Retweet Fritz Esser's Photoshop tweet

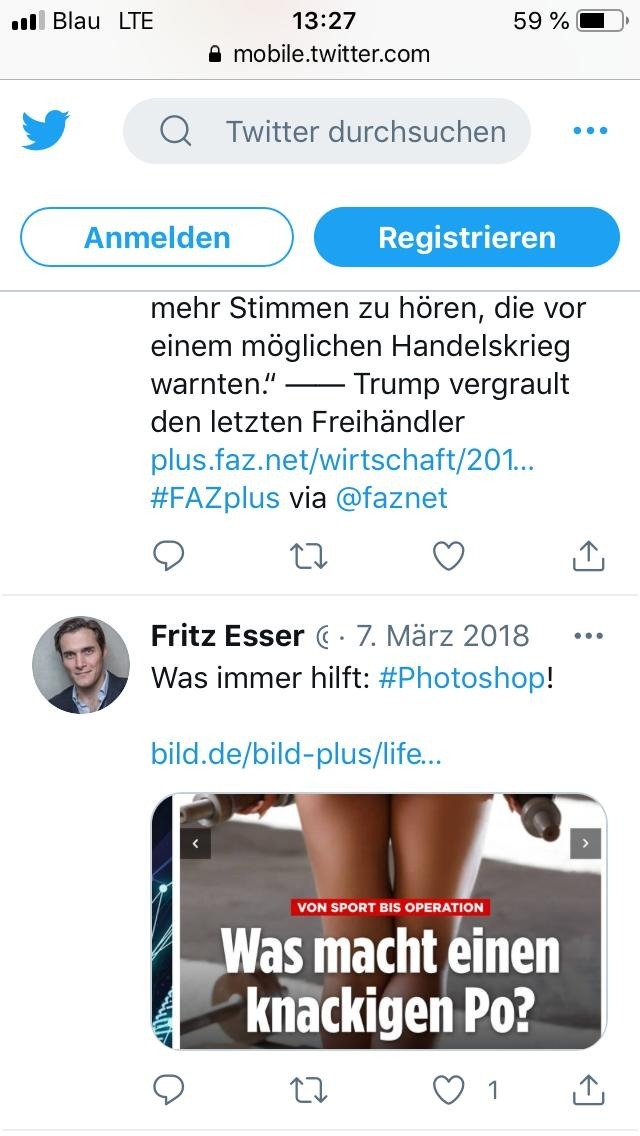[x=308, y=1089]
